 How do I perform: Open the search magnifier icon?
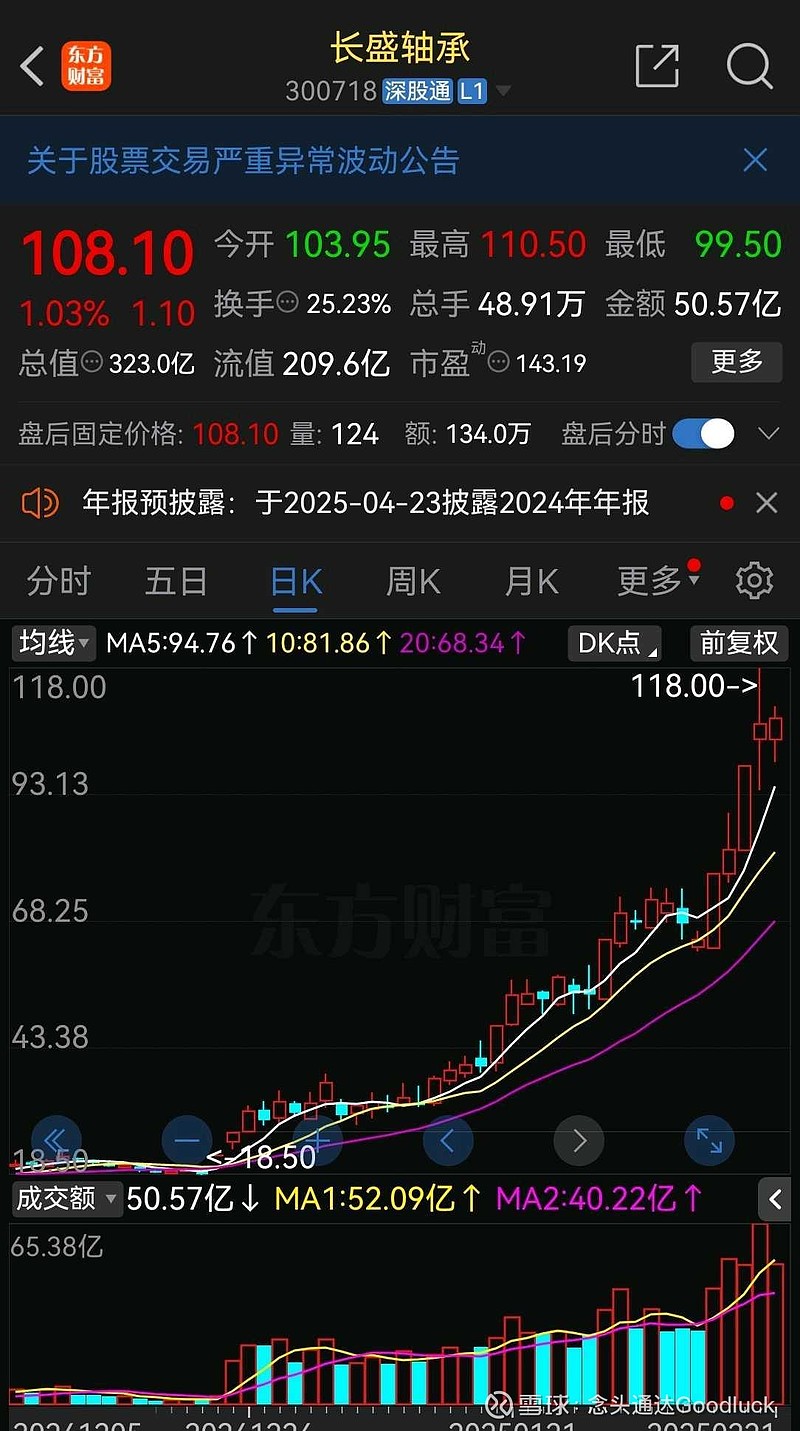(749, 67)
